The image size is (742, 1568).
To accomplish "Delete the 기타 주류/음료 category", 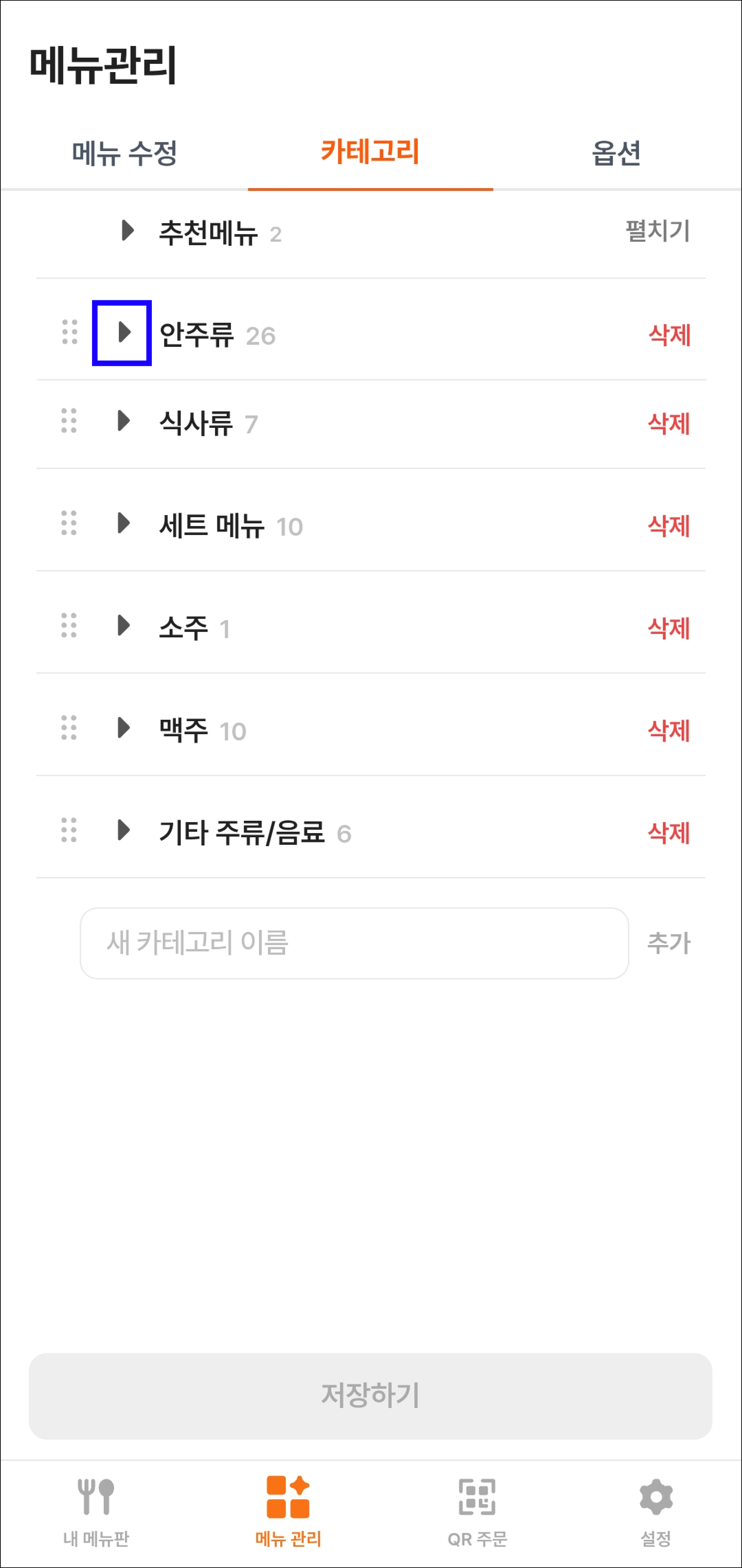I will point(668,833).
